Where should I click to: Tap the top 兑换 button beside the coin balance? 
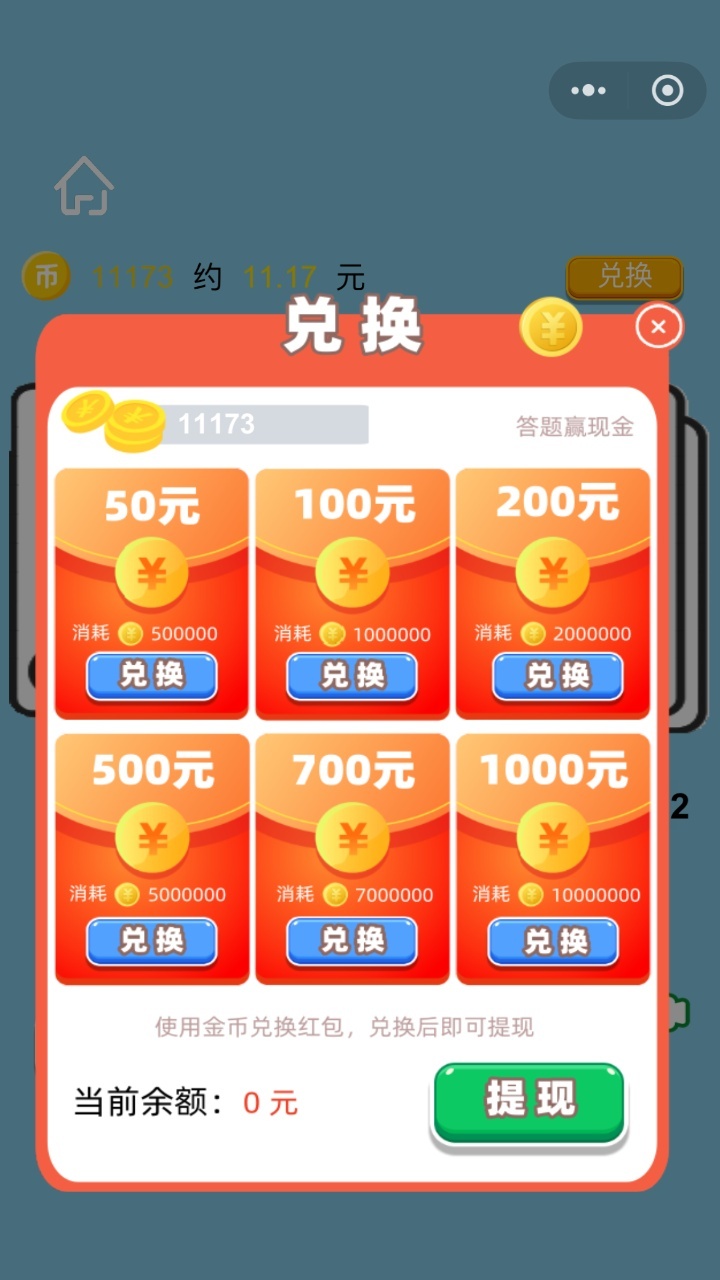pos(625,276)
